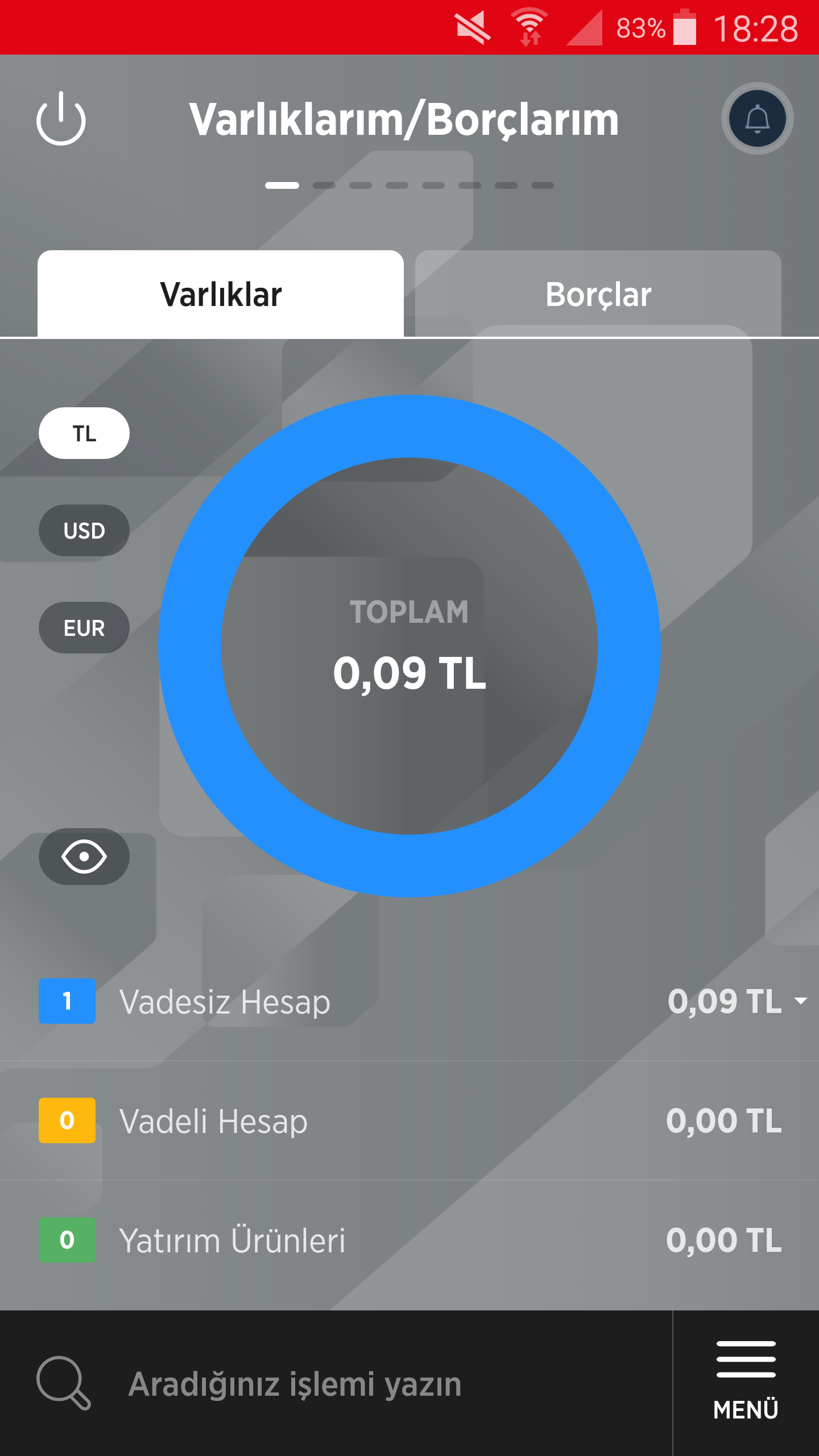
Task: Open the Vadeli Hesap row
Action: (409, 1120)
